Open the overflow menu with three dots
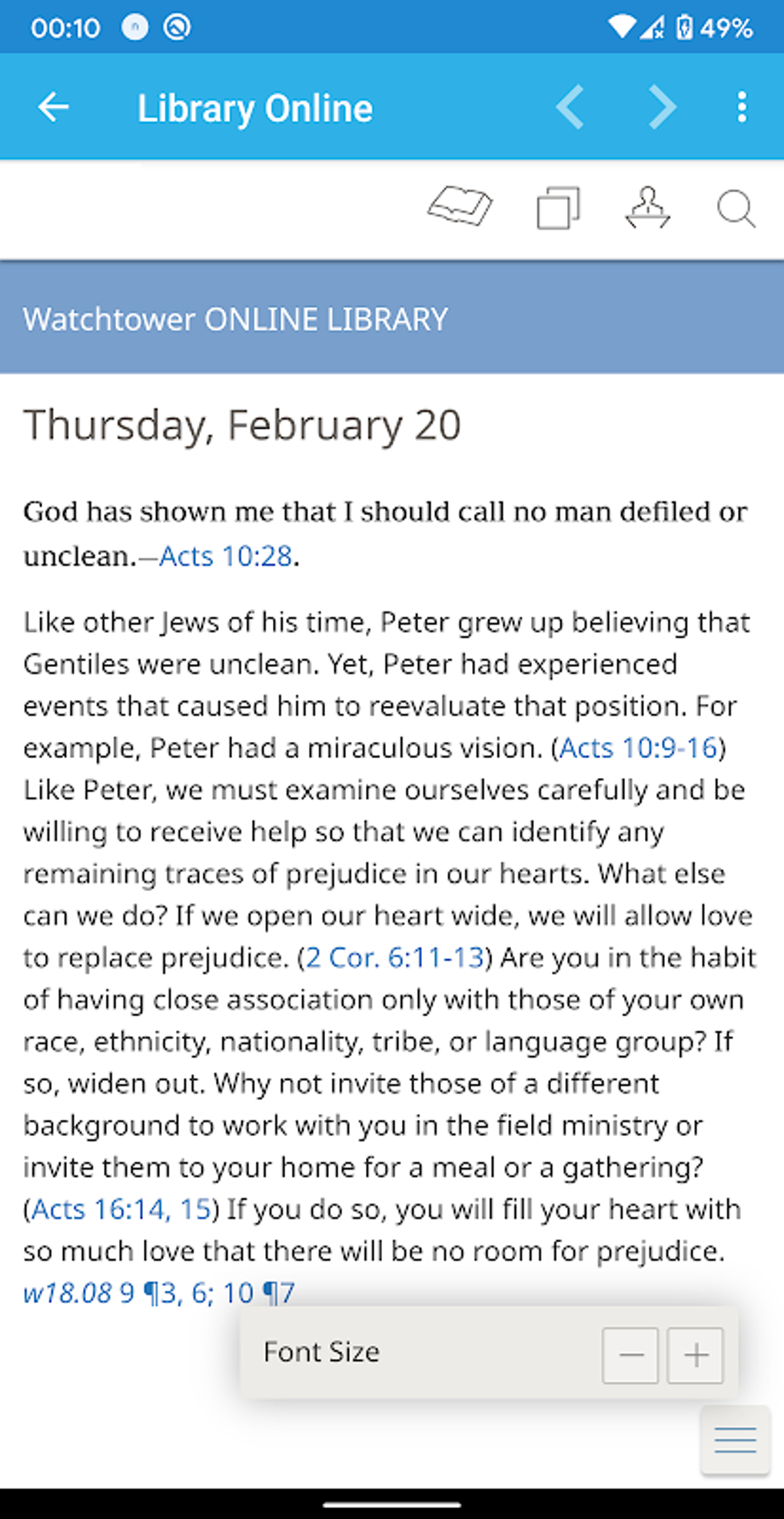 coord(741,107)
